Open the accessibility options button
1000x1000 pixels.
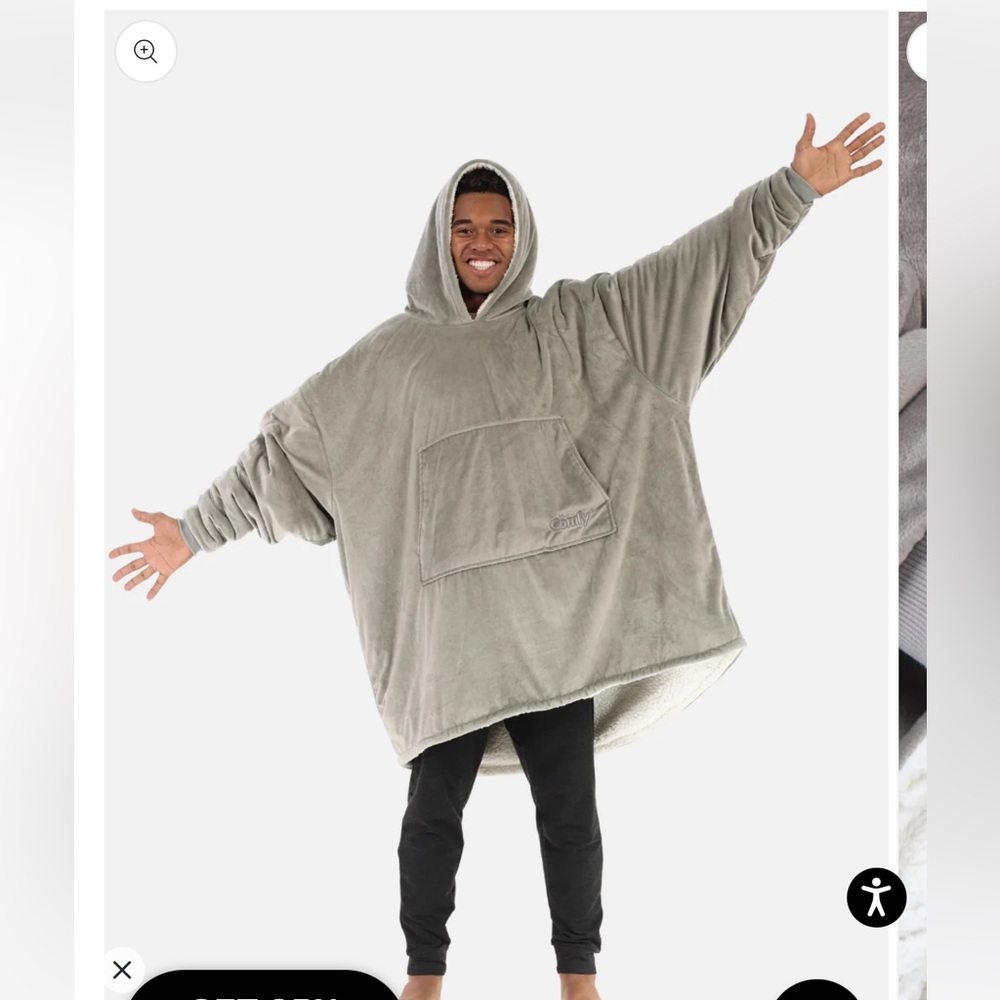876,897
